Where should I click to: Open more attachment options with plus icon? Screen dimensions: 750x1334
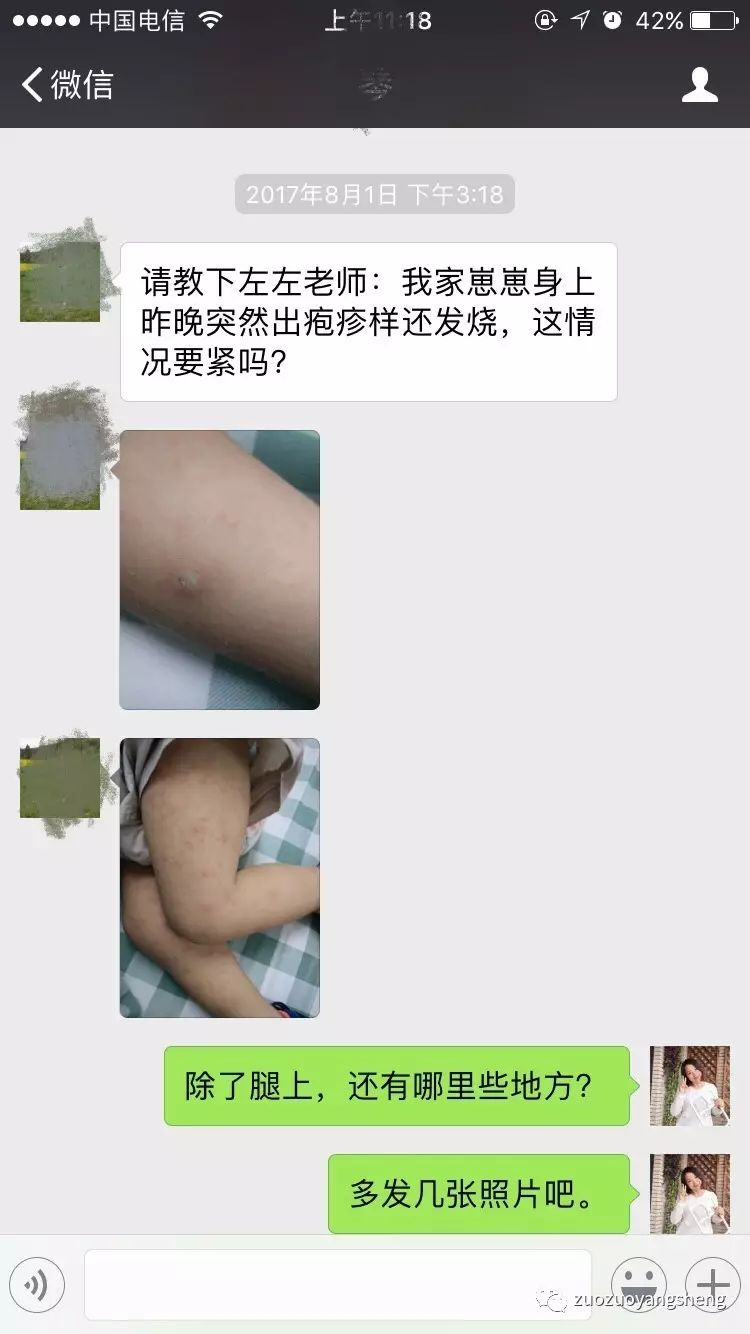tap(712, 1285)
